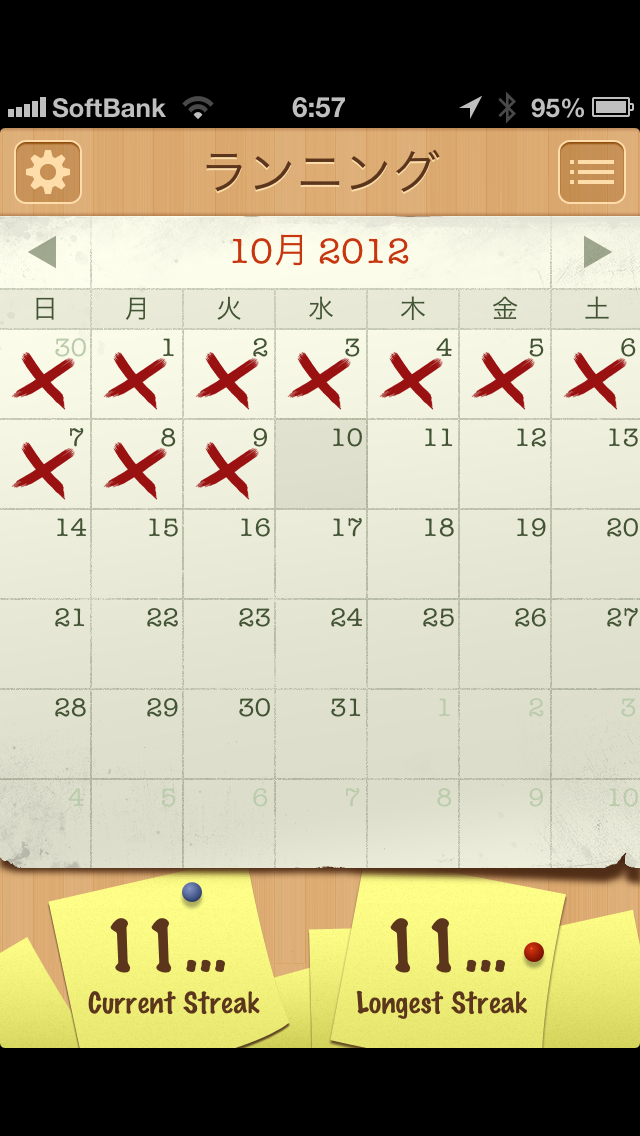Go to the next month

click(x=597, y=252)
